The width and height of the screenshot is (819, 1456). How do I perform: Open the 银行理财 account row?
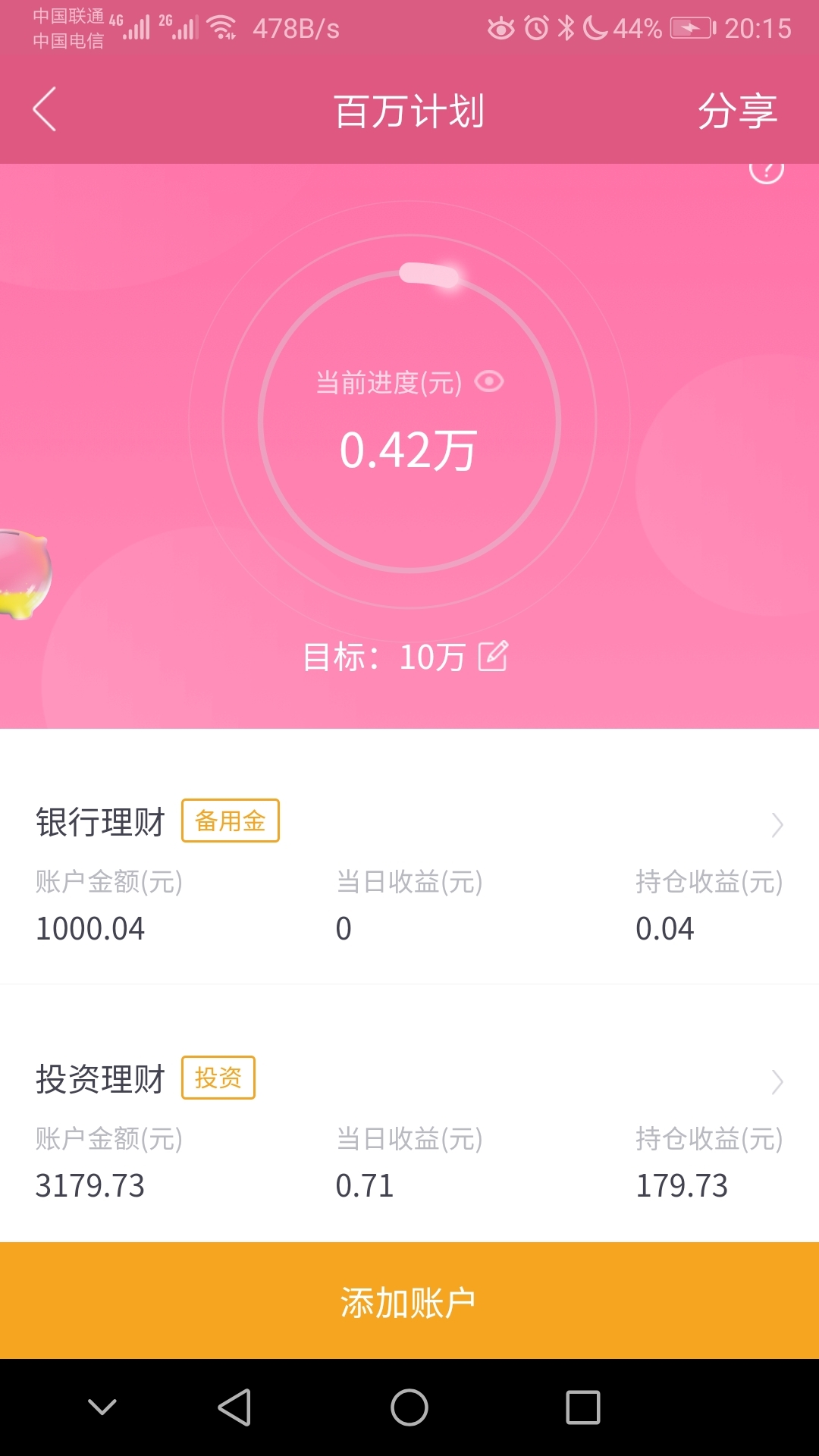click(x=409, y=870)
